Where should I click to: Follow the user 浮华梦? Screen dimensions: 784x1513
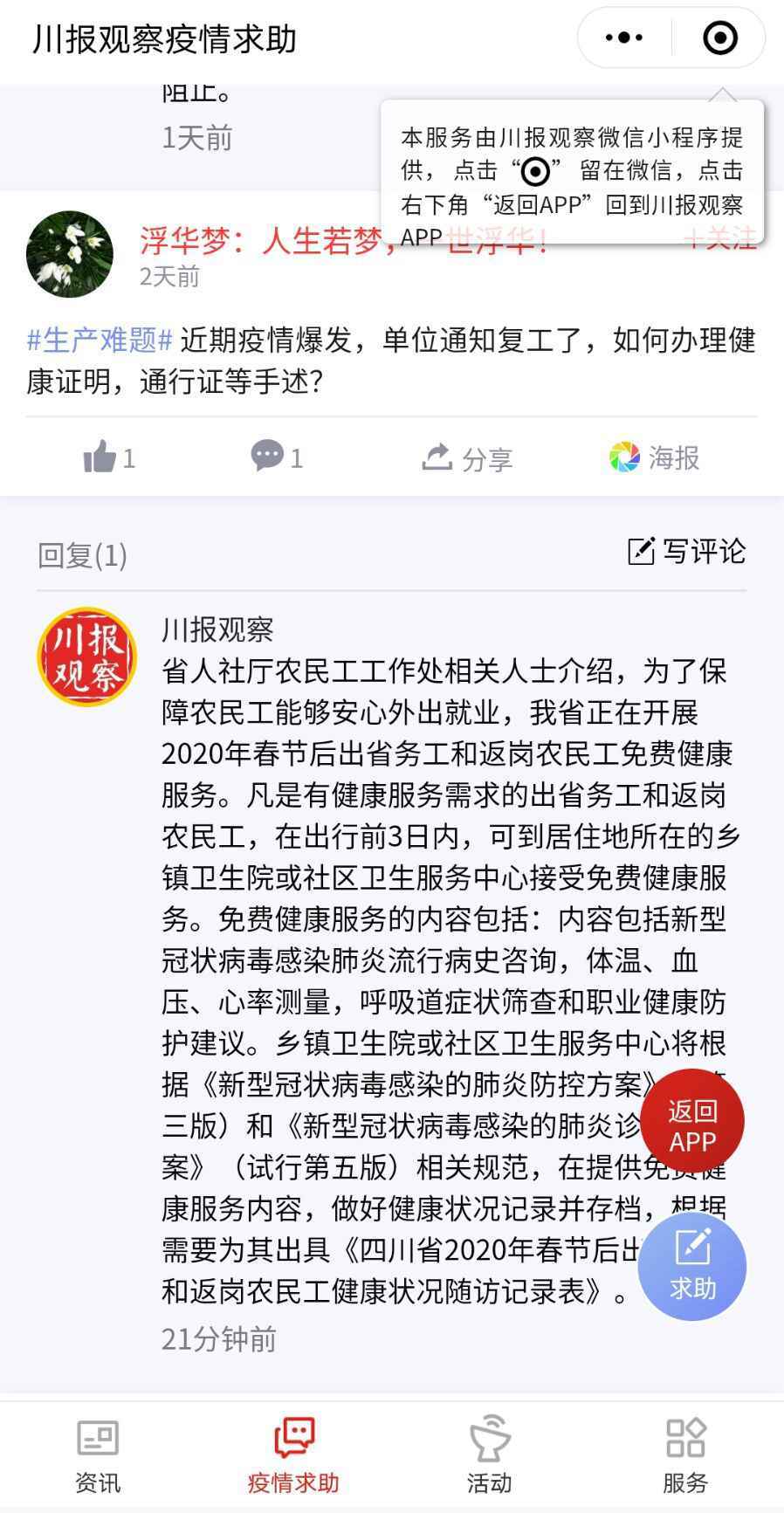(x=721, y=237)
